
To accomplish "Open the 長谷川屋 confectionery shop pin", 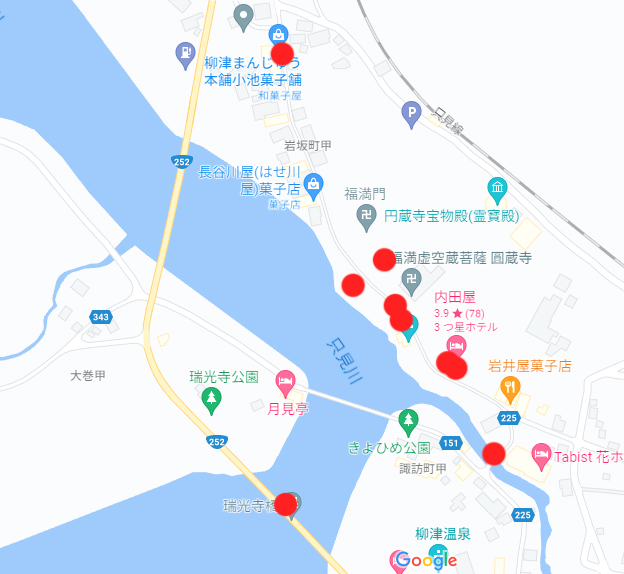I will click(x=315, y=183).
